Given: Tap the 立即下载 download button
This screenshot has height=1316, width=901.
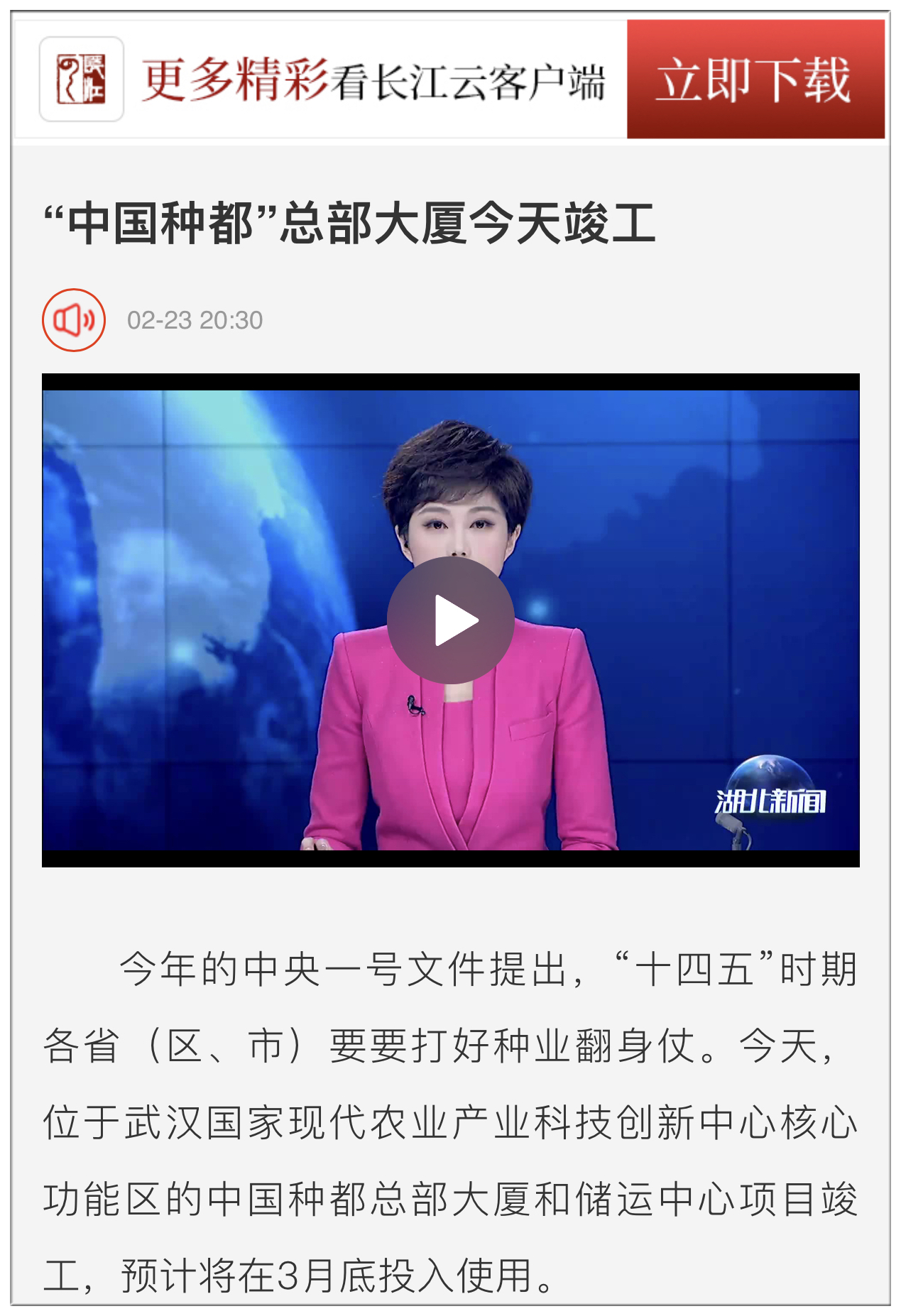Looking at the screenshot, I should (x=755, y=79).
